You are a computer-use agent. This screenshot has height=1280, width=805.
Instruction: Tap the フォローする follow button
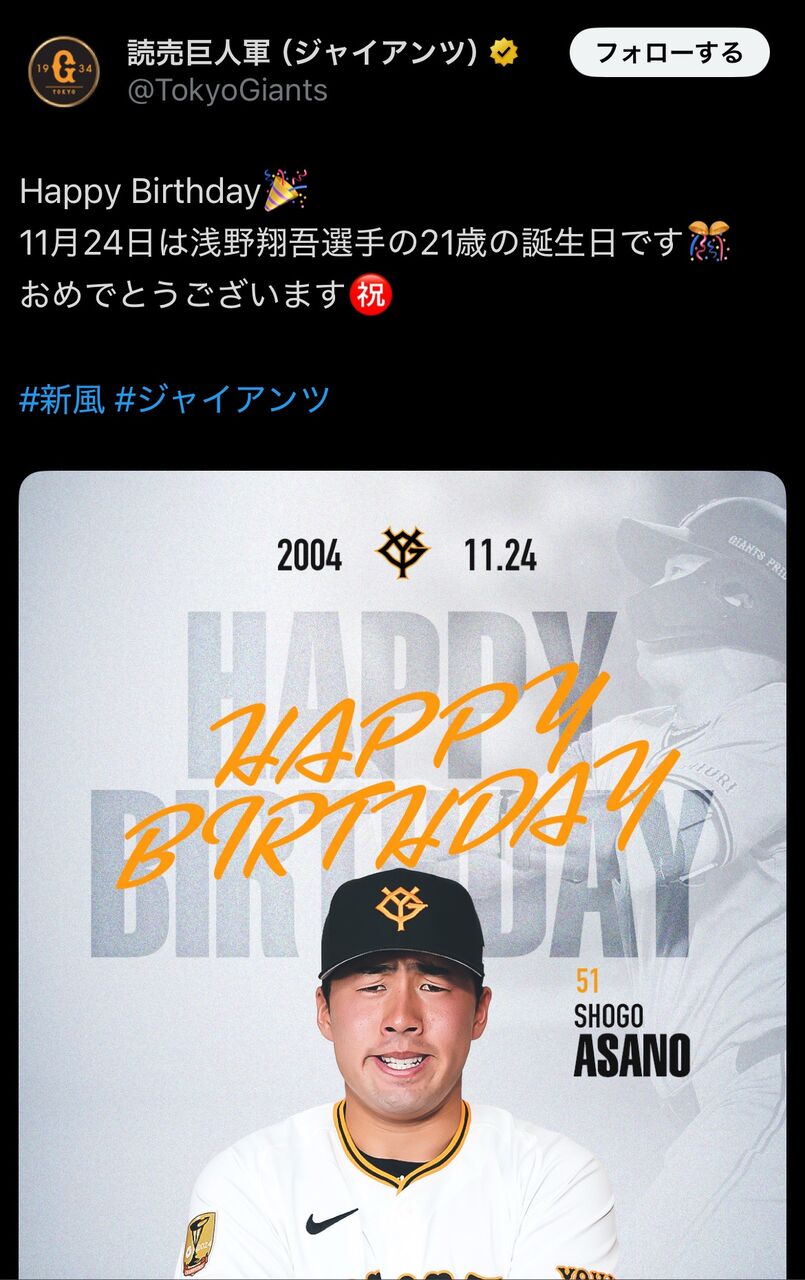(669, 53)
